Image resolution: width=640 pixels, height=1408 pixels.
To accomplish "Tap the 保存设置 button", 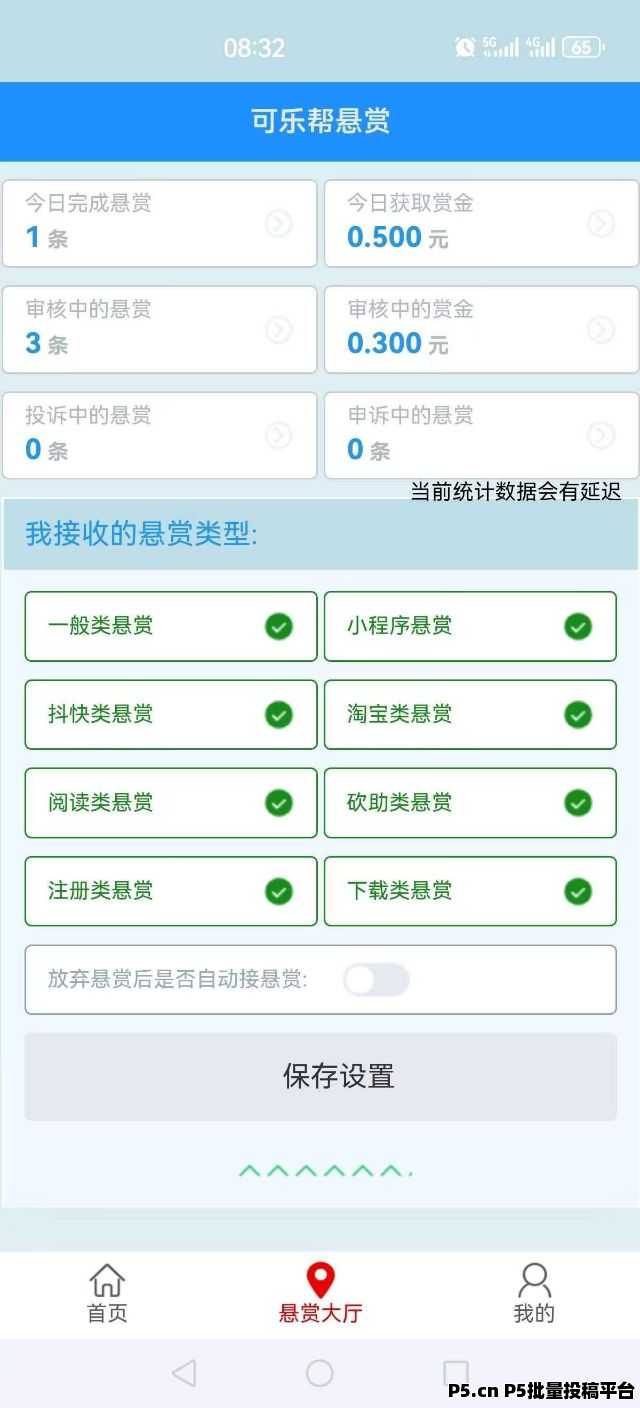I will tap(320, 1076).
